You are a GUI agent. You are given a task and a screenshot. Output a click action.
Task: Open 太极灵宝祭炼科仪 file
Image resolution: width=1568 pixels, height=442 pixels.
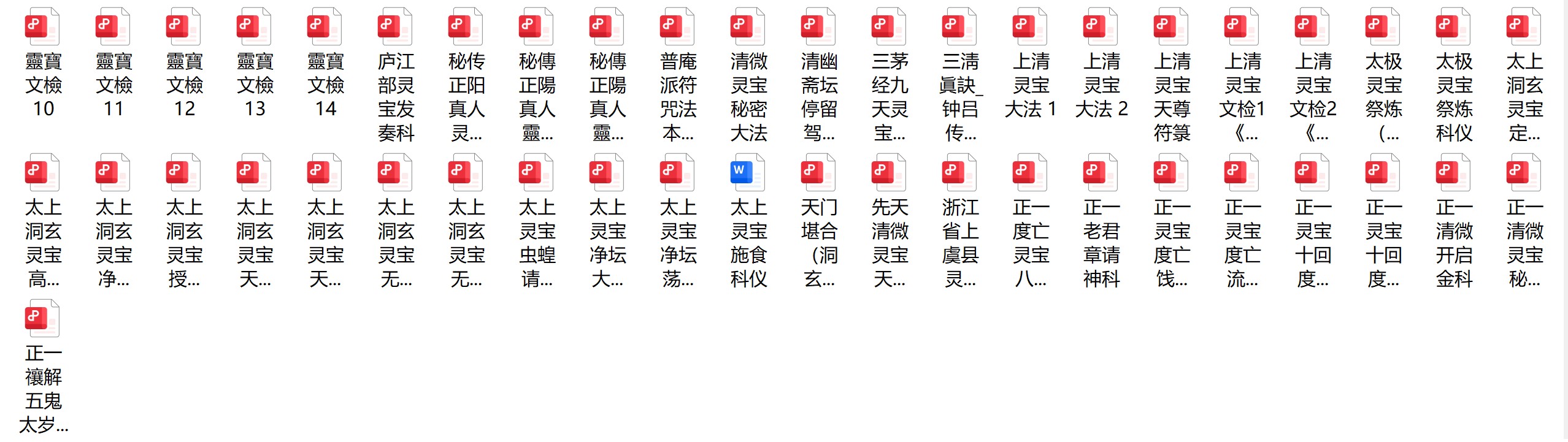[x=1453, y=28]
